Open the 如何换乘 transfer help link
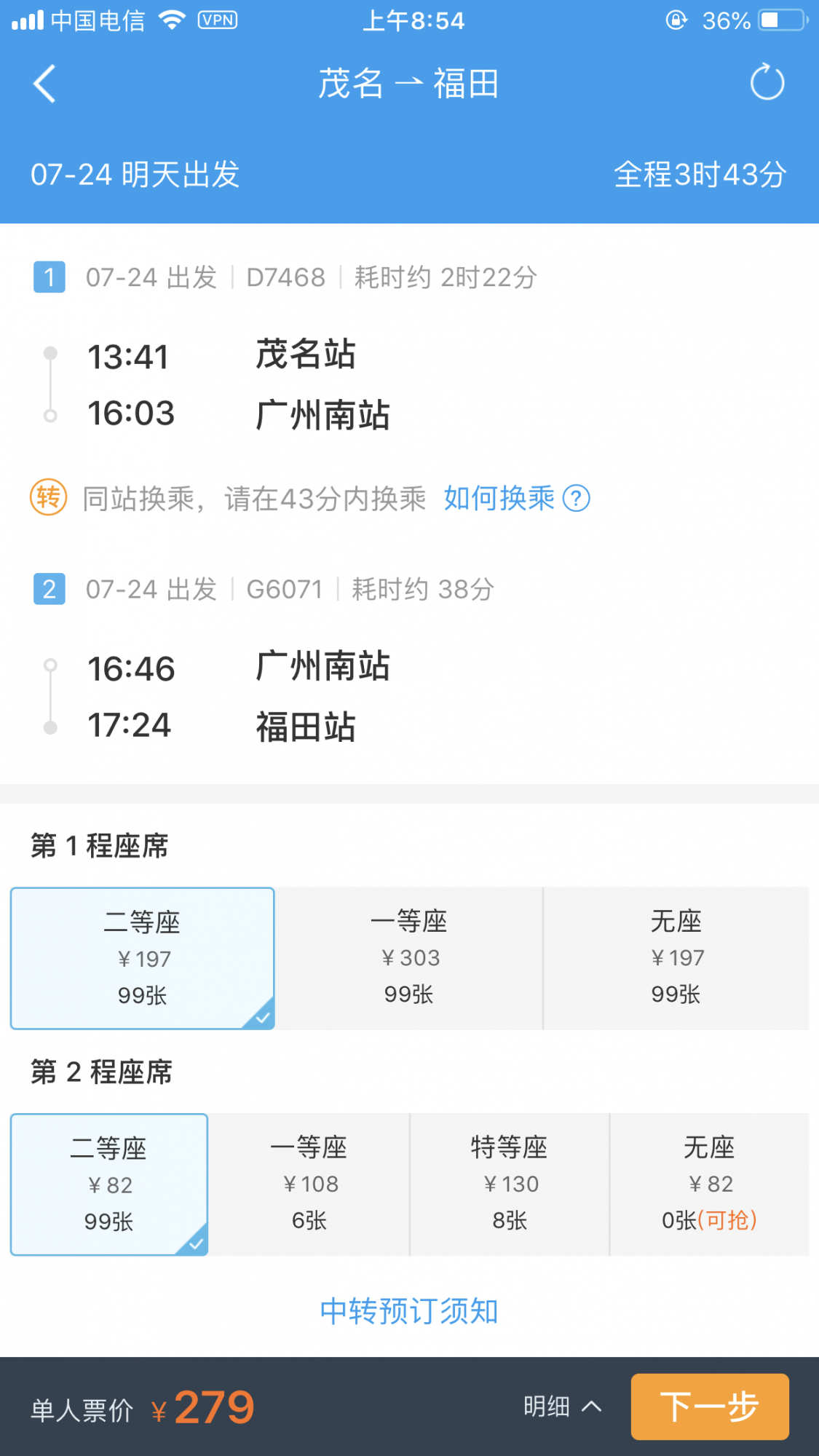The height and width of the screenshot is (1456, 819). (x=516, y=499)
